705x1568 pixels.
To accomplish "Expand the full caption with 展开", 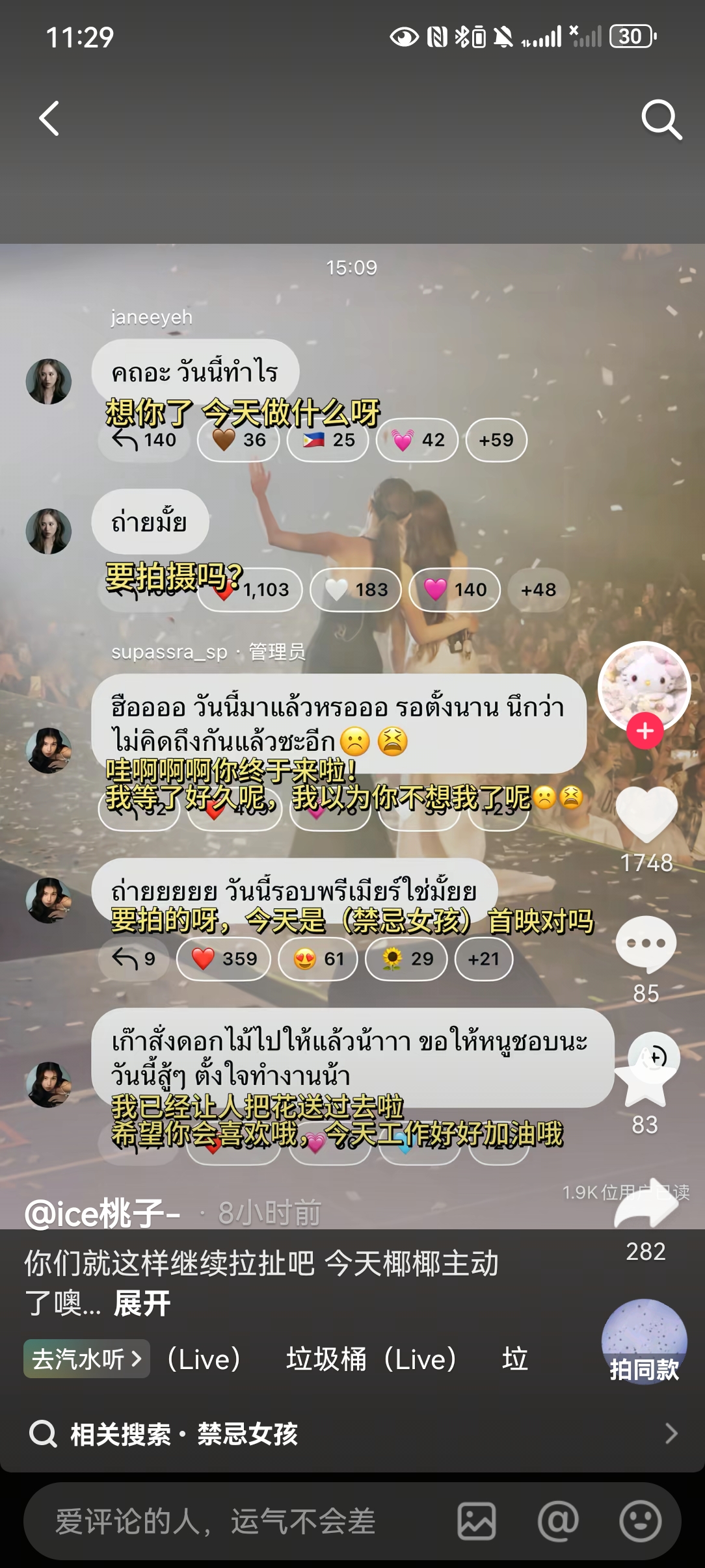I will click(x=142, y=1303).
